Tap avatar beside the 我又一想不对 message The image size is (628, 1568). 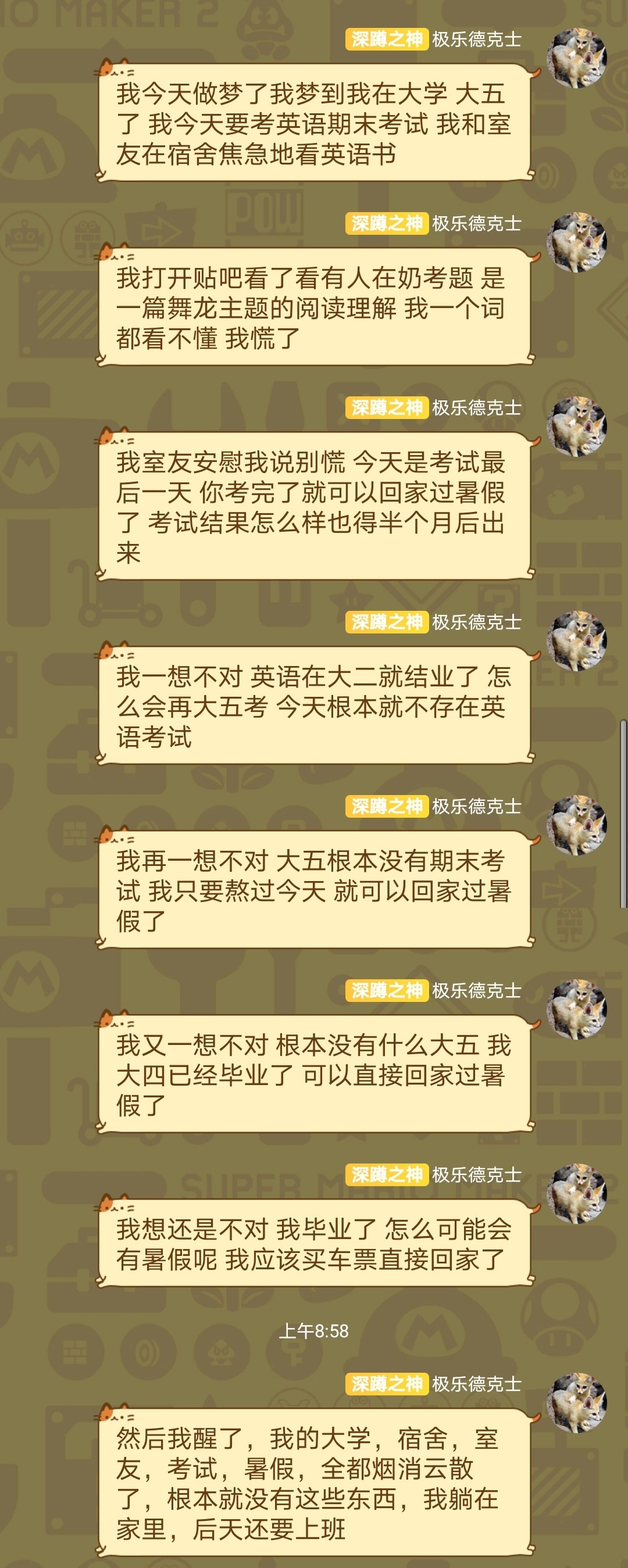(x=576, y=1009)
